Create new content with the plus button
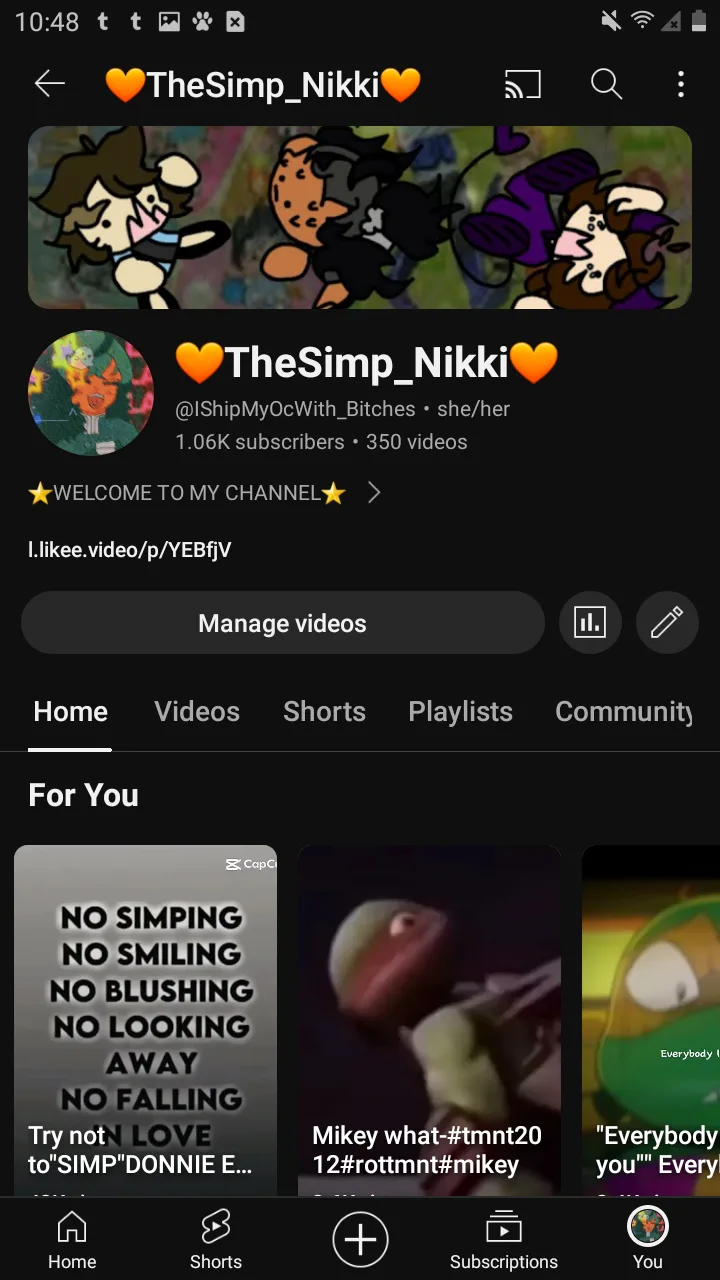Viewport: 720px width, 1280px height. [360, 1240]
